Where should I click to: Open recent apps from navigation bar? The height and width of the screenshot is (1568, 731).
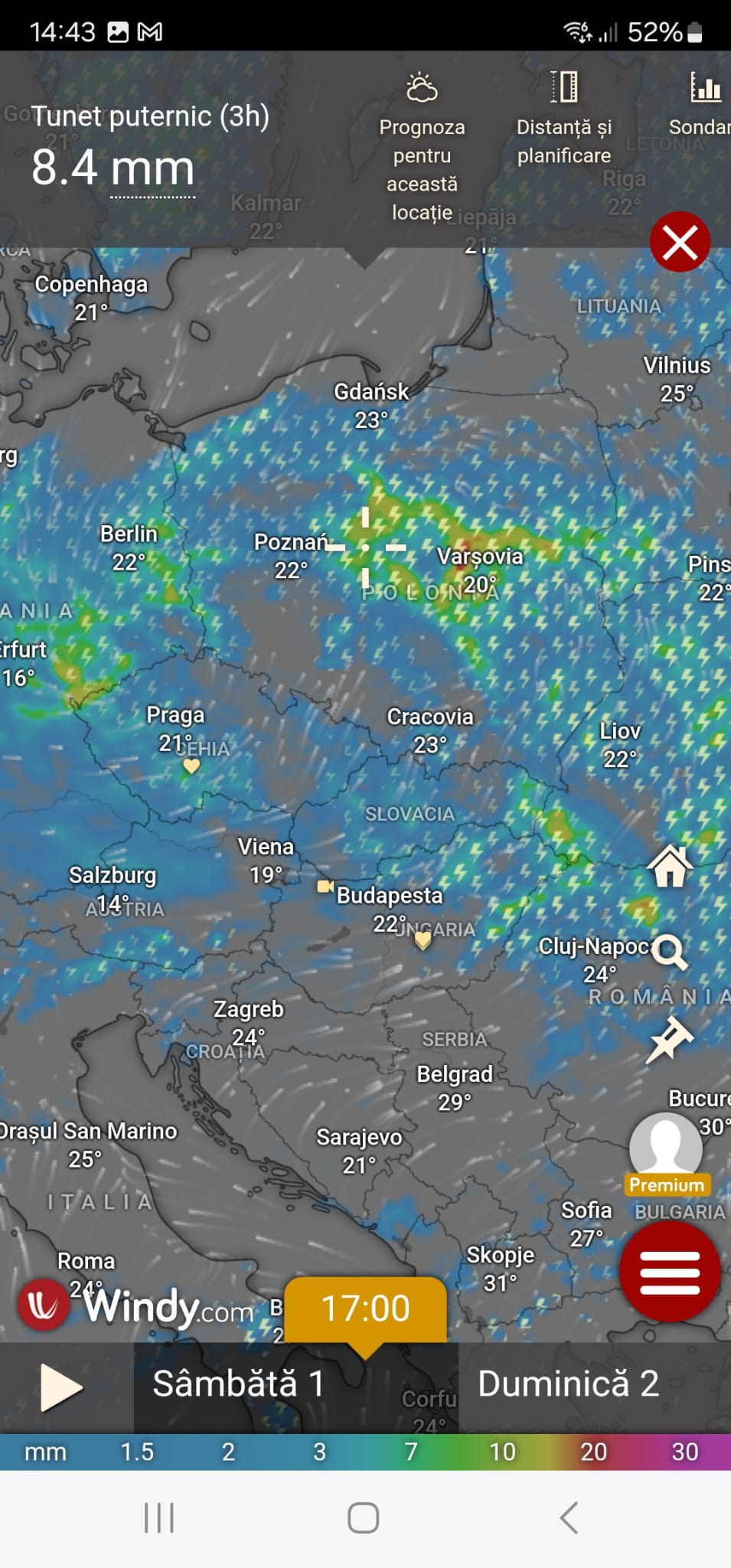pyautogui.click(x=159, y=1517)
